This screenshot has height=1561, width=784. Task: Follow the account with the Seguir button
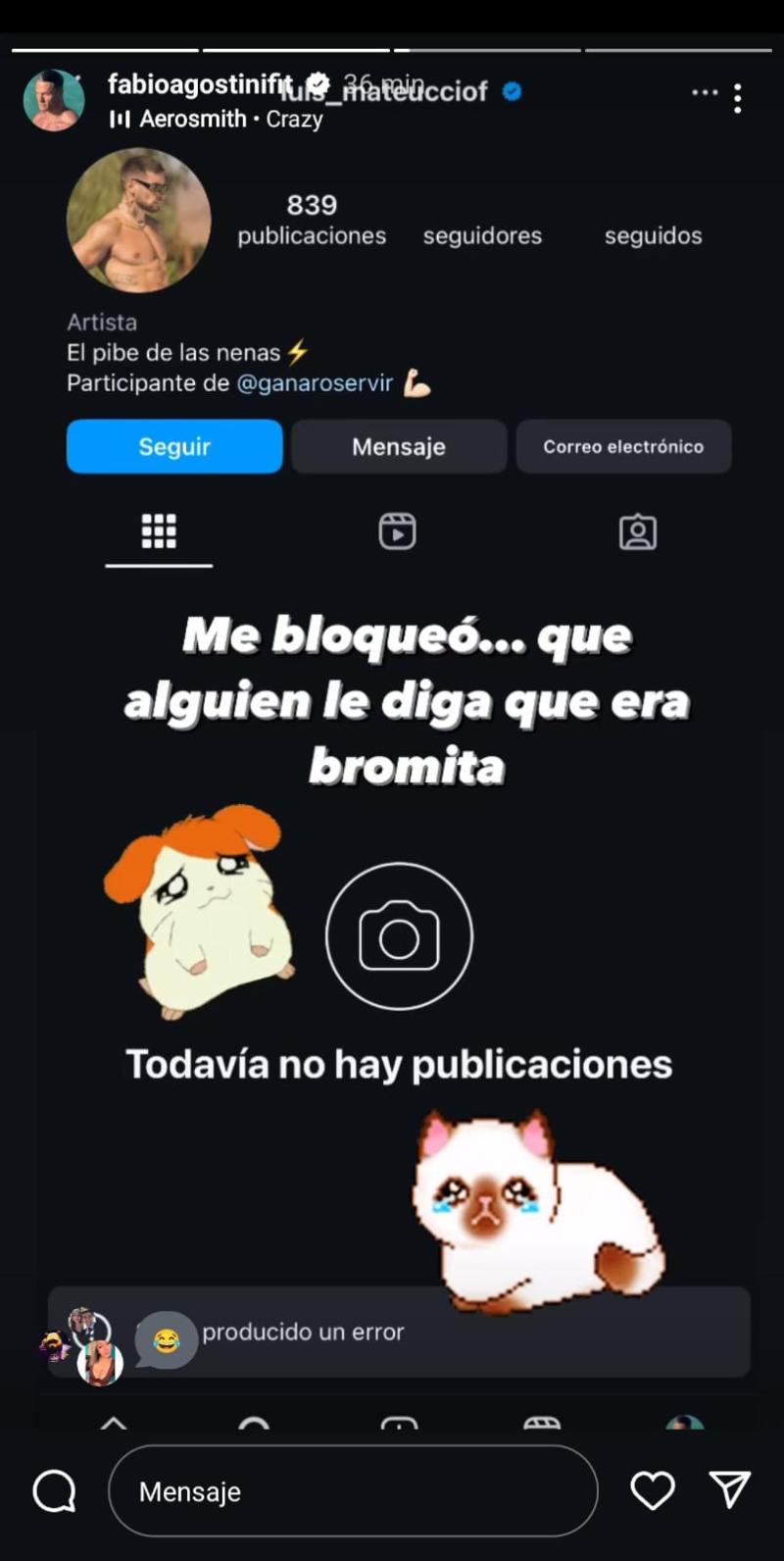click(173, 446)
